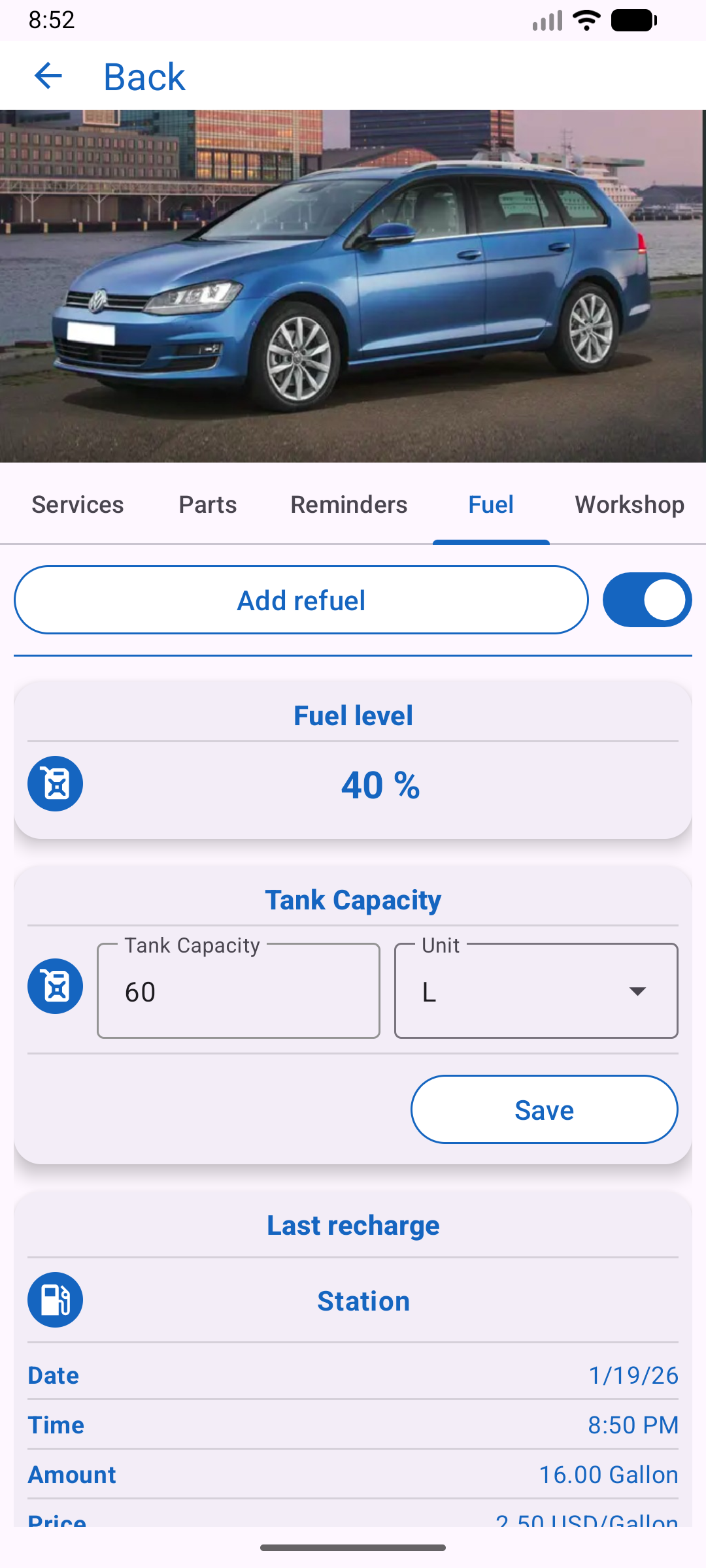
Task: Open the Workshop tab
Action: [x=629, y=504]
